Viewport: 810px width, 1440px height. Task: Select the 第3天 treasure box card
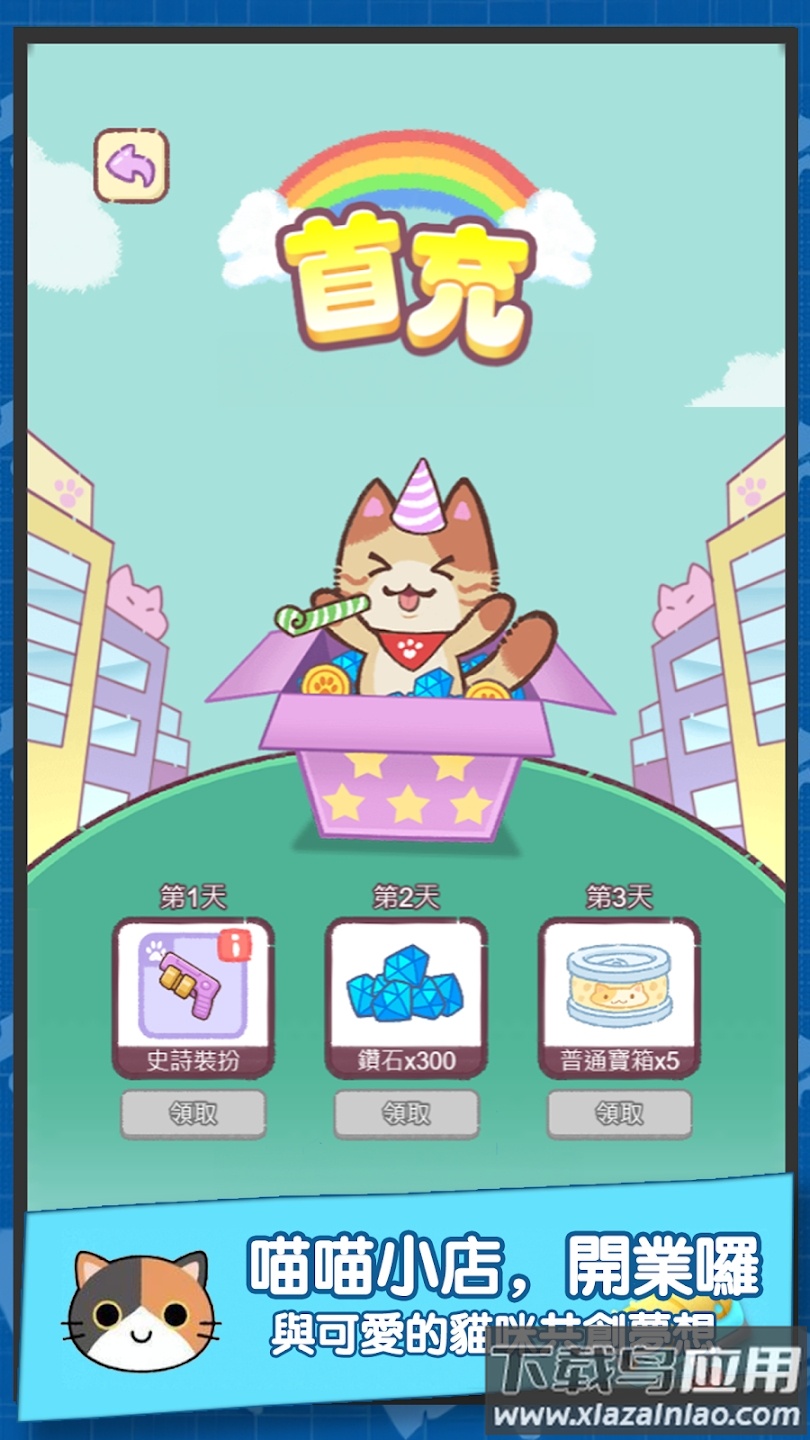pyautogui.click(x=618, y=1000)
